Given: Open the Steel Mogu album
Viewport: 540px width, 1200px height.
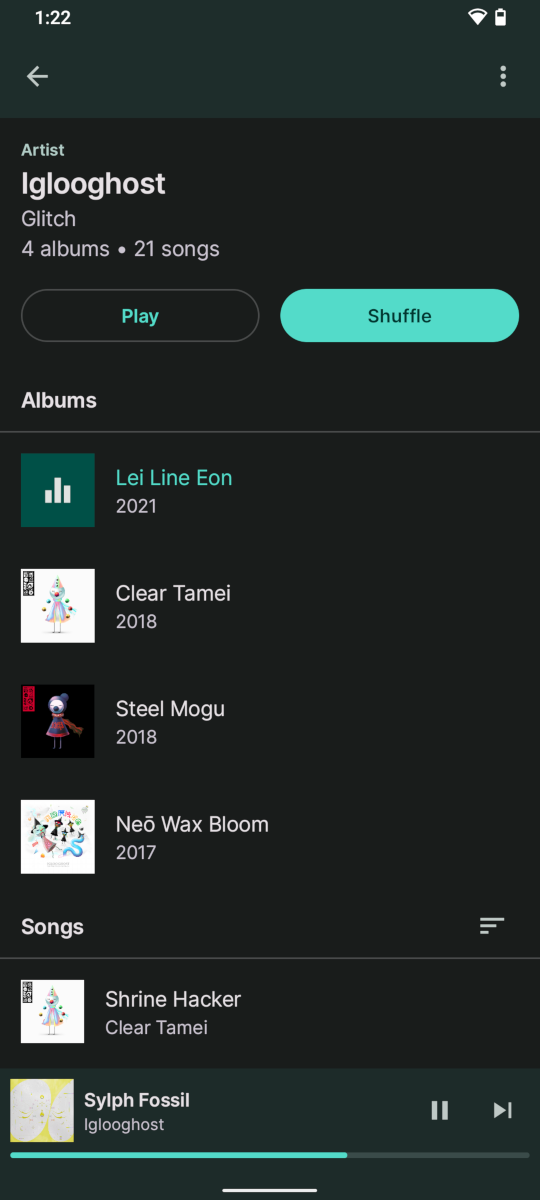Looking at the screenshot, I should click(270, 721).
